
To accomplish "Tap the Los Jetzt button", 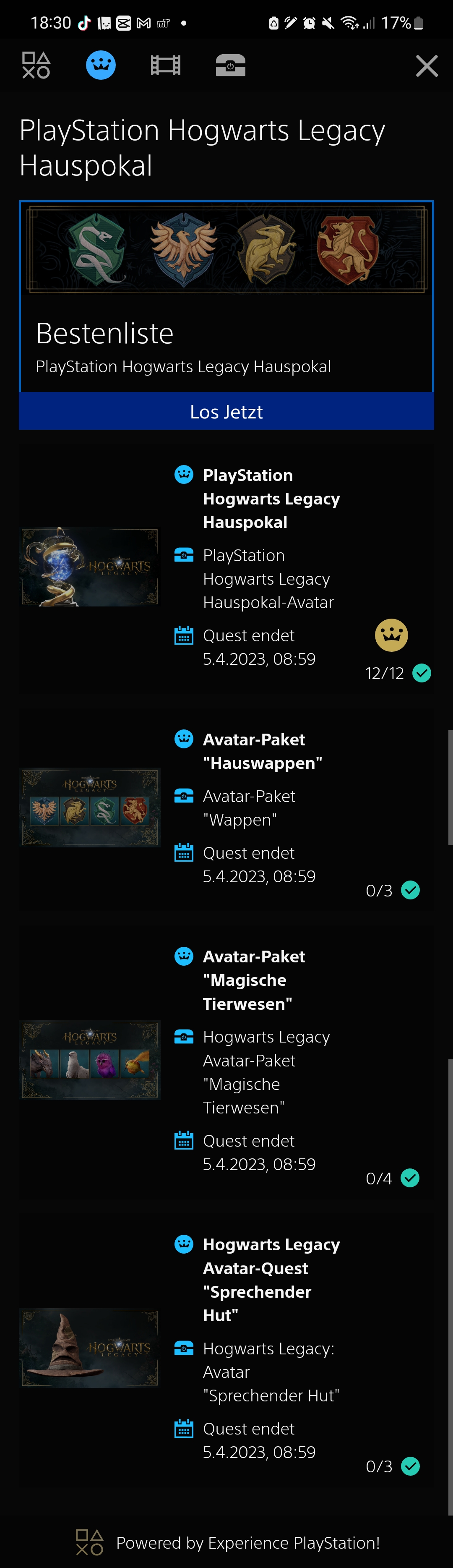I will (x=226, y=411).
